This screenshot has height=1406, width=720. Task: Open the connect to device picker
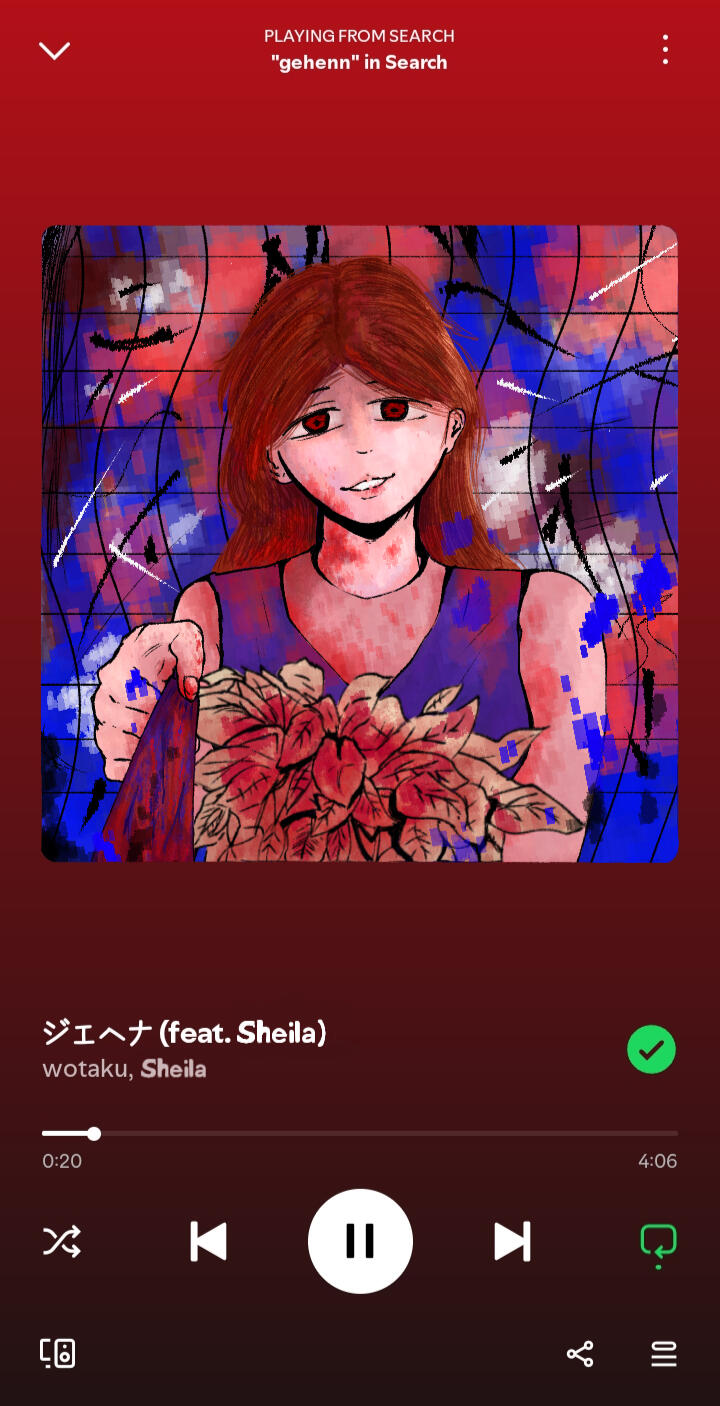click(58, 1353)
